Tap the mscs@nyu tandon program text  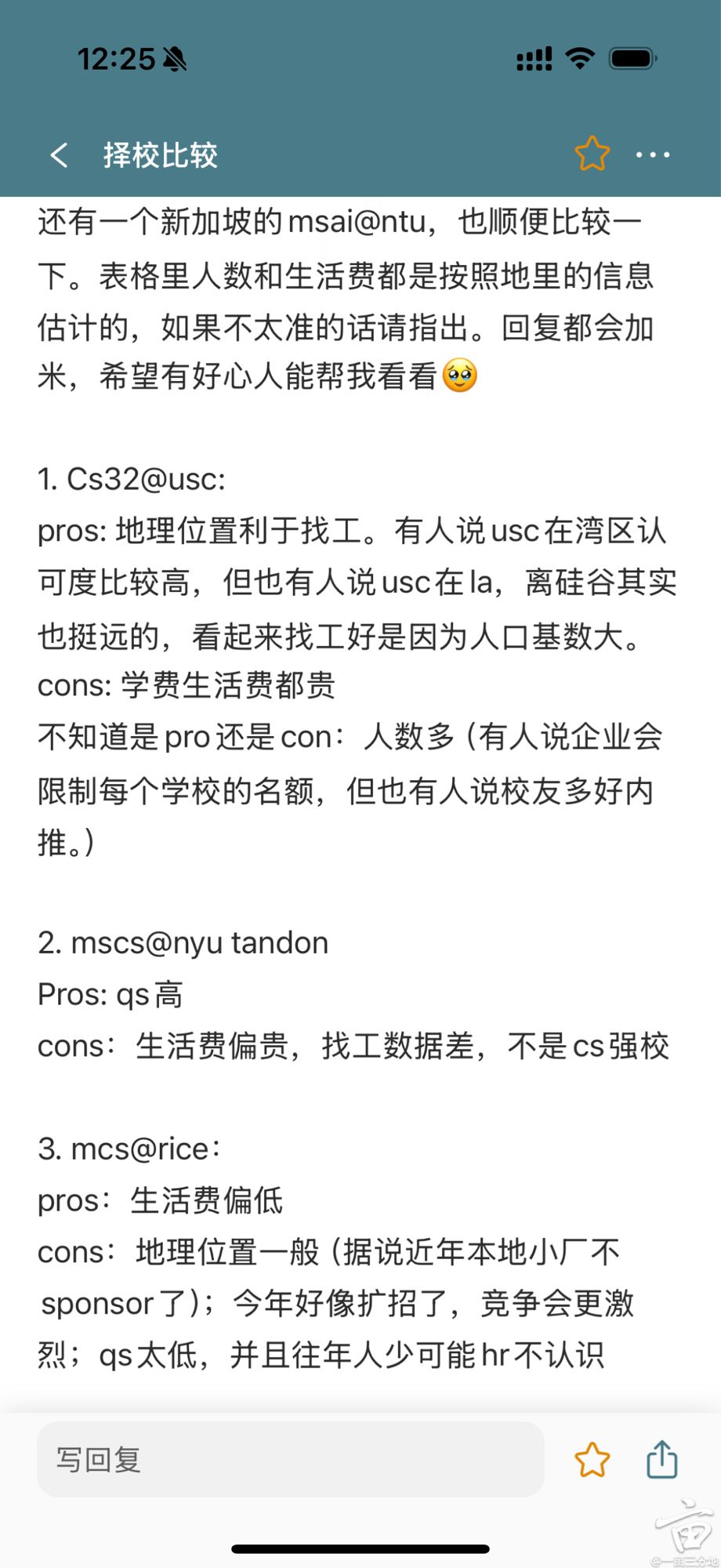point(199,942)
